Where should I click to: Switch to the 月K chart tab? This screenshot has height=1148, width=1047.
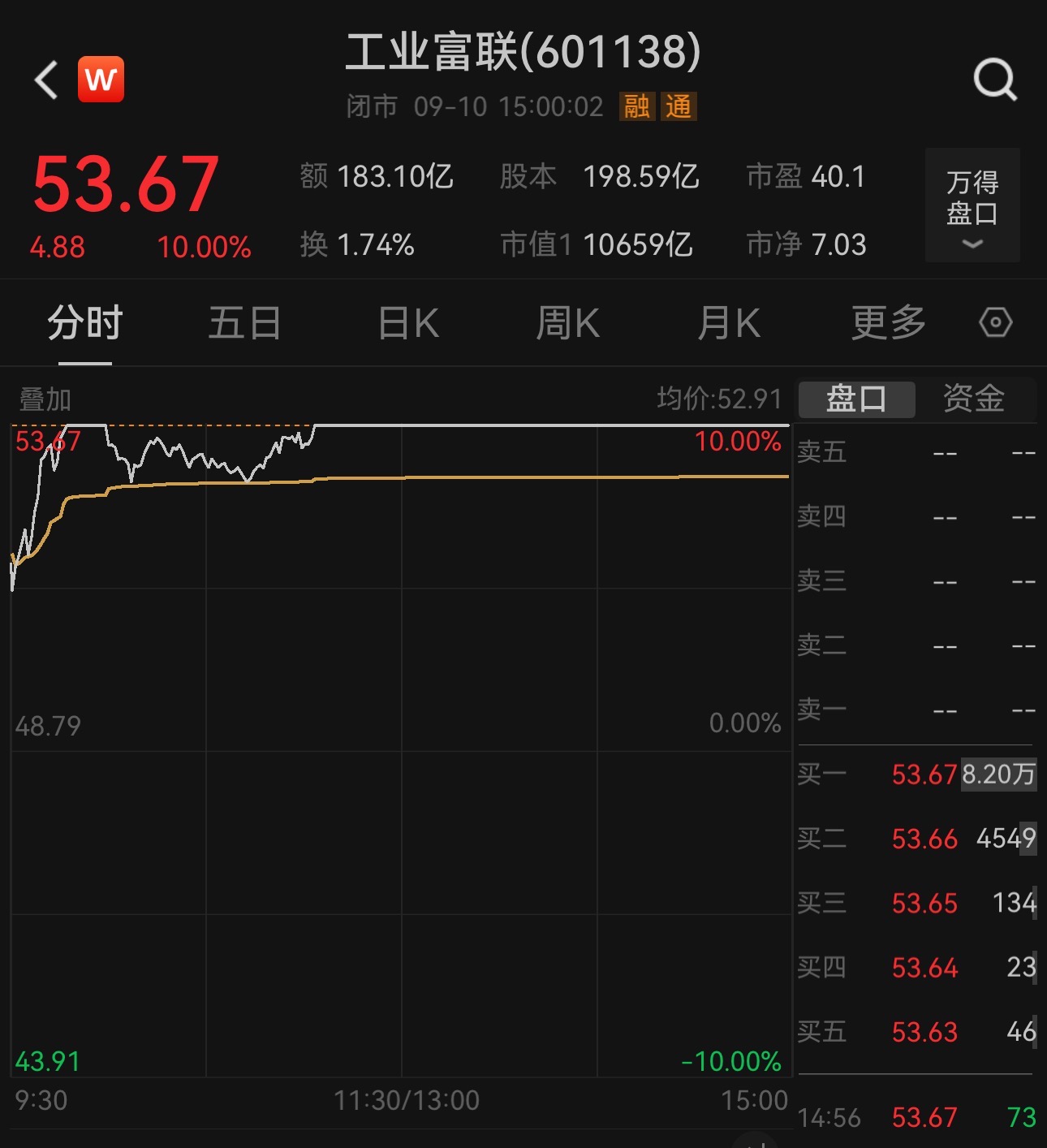(x=729, y=323)
